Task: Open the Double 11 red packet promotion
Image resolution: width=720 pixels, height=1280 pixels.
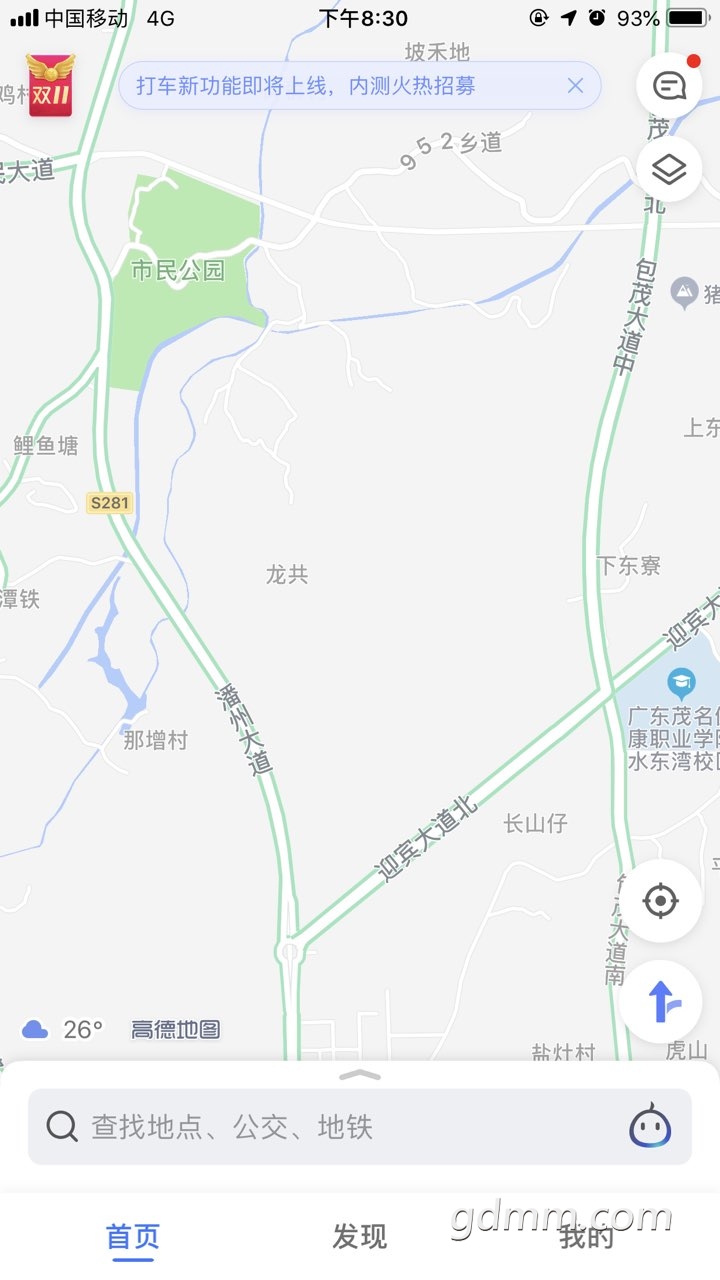Action: 50,86
